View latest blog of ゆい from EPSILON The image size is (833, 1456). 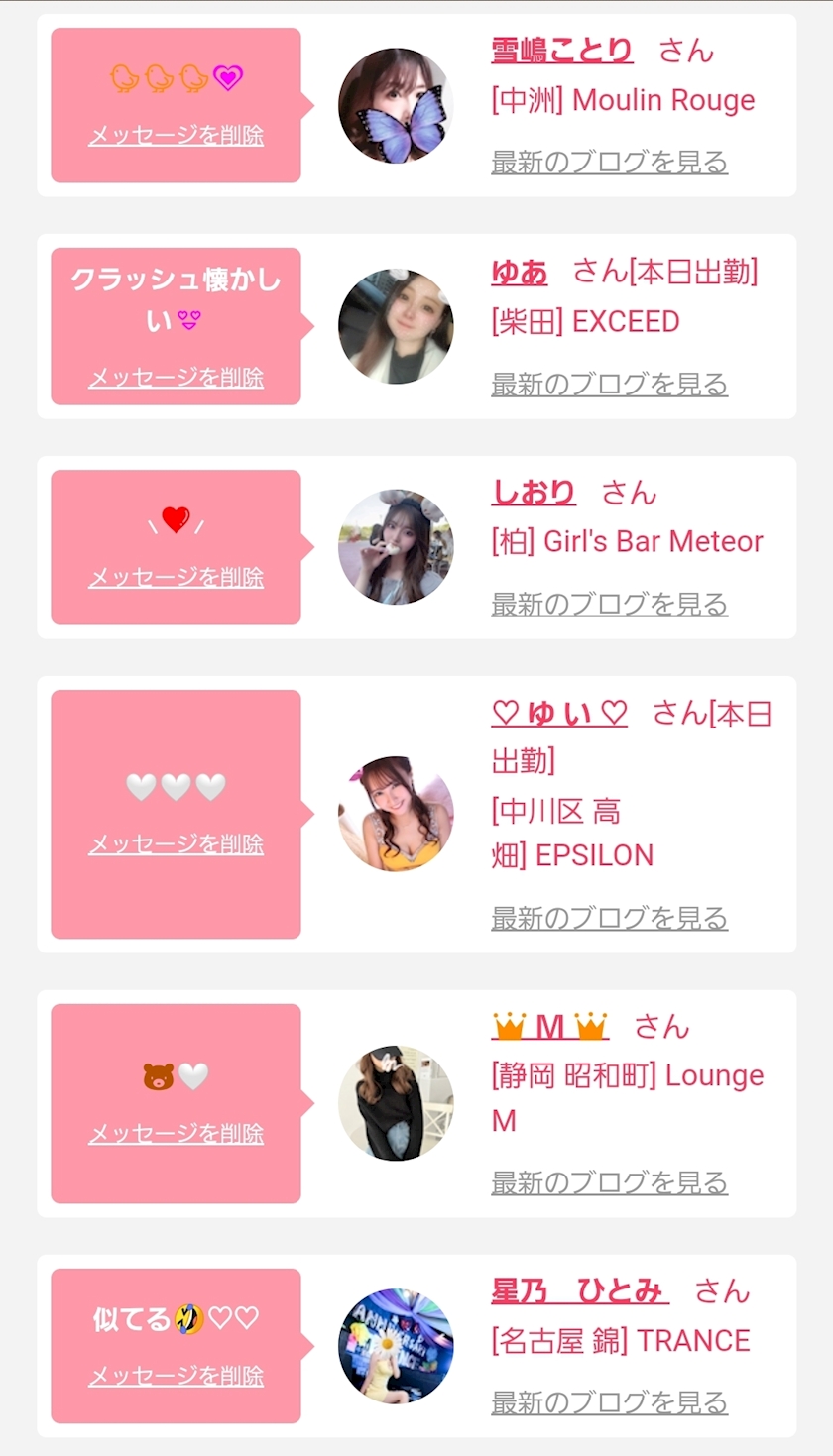609,918
